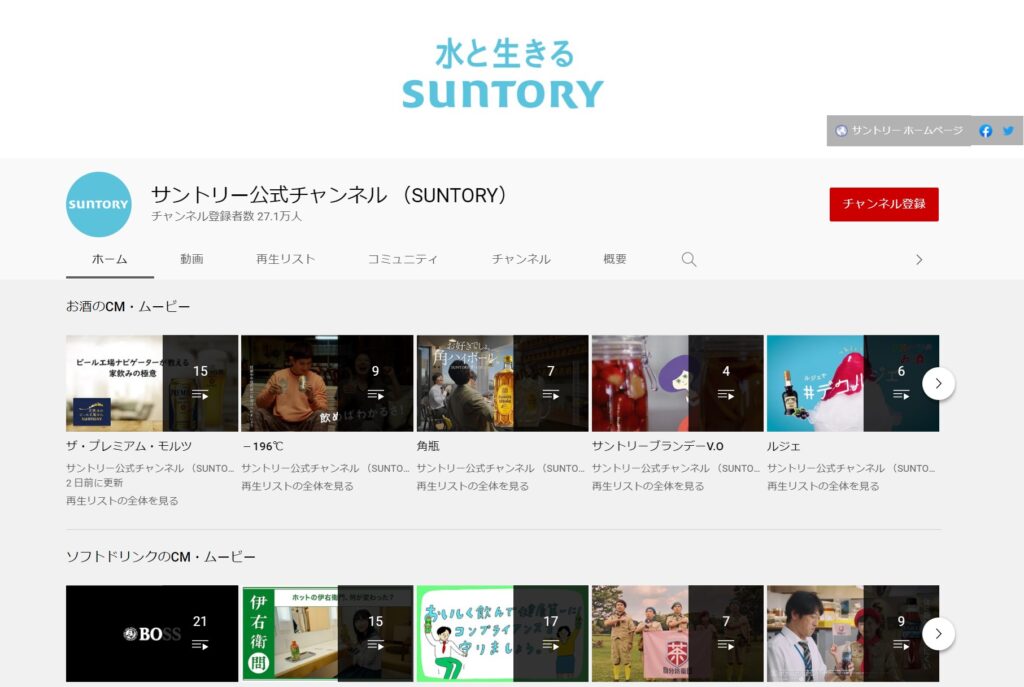Show more tabs with right arrow

919,260
